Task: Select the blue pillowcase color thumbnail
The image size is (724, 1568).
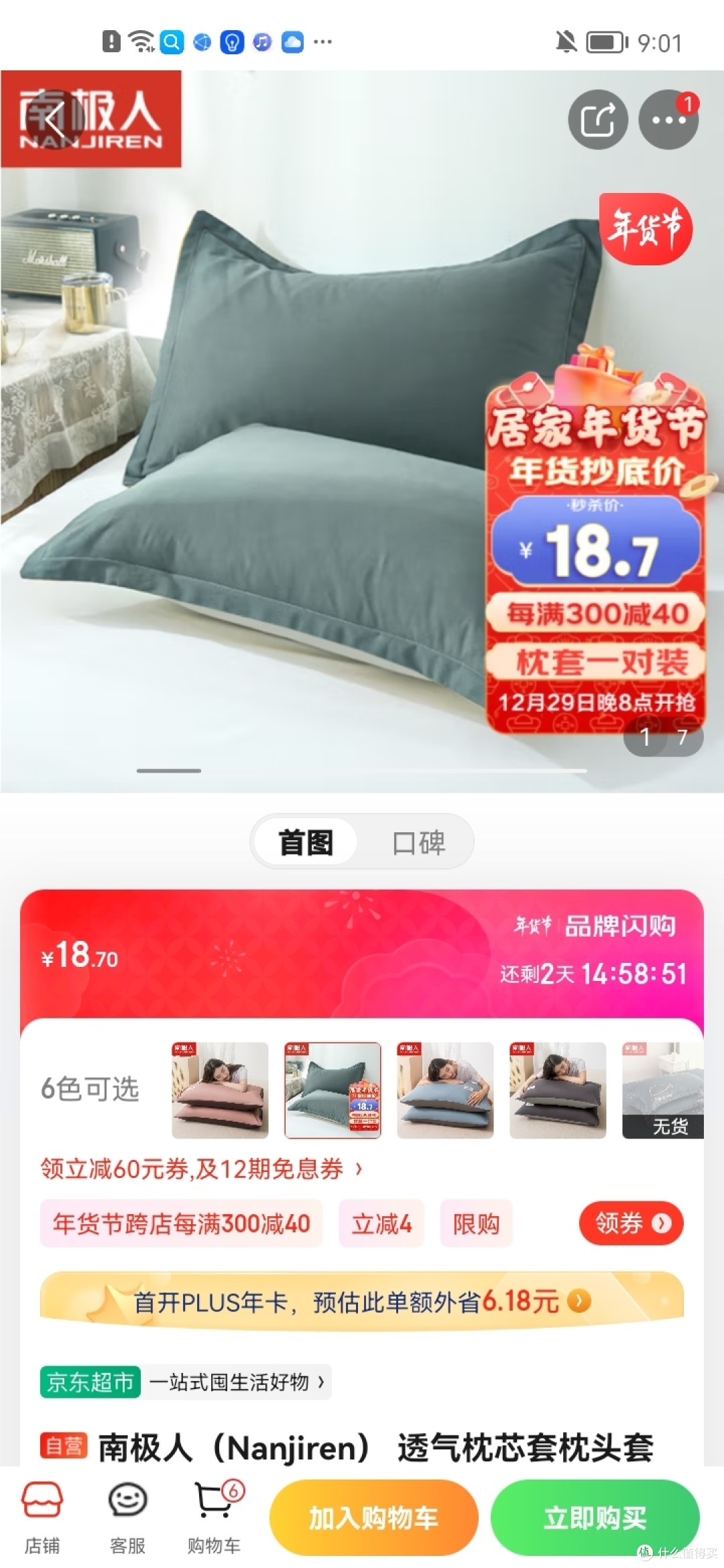Action: click(x=445, y=1090)
